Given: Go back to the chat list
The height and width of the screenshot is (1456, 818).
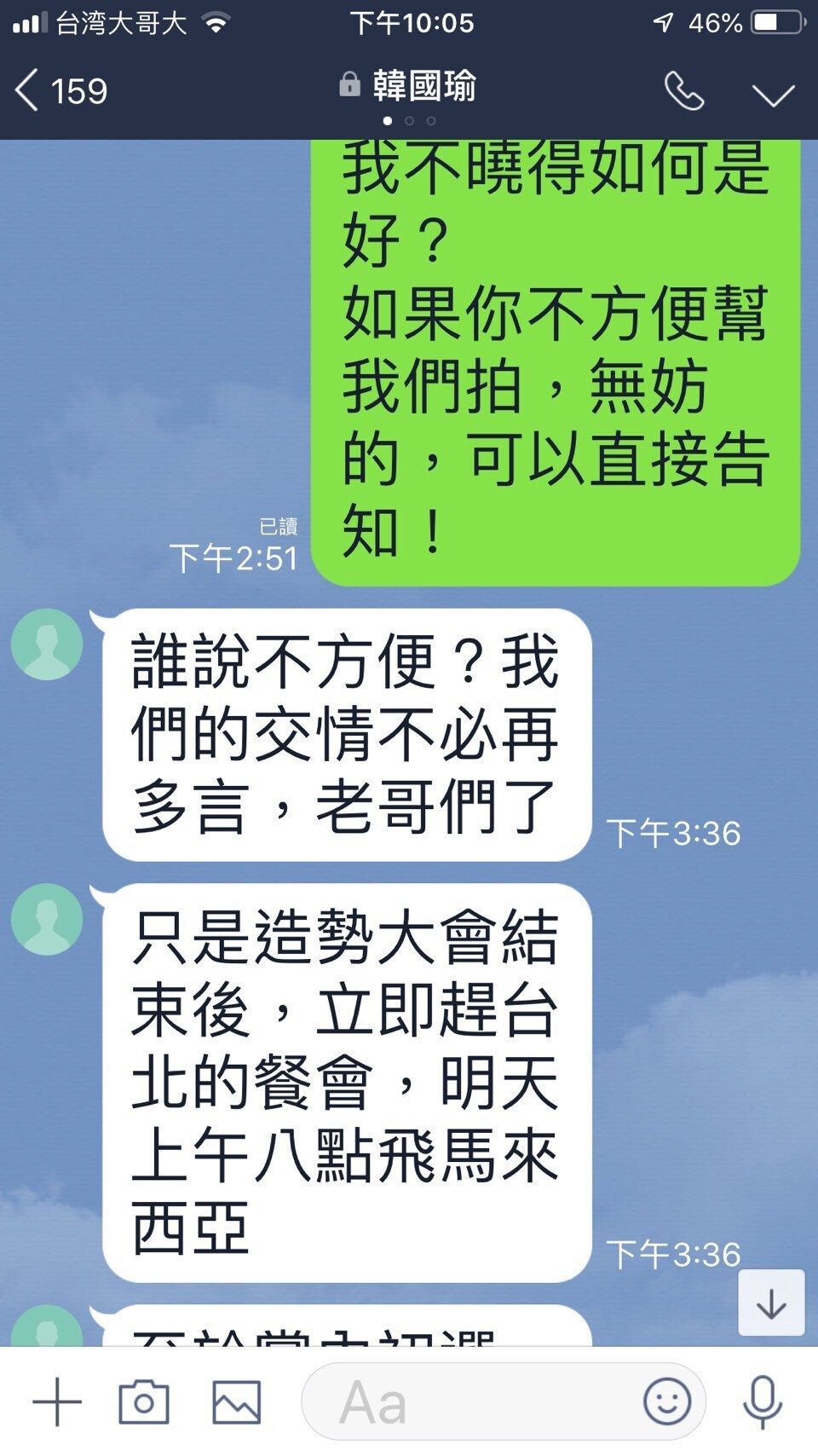Looking at the screenshot, I should coord(60,90).
